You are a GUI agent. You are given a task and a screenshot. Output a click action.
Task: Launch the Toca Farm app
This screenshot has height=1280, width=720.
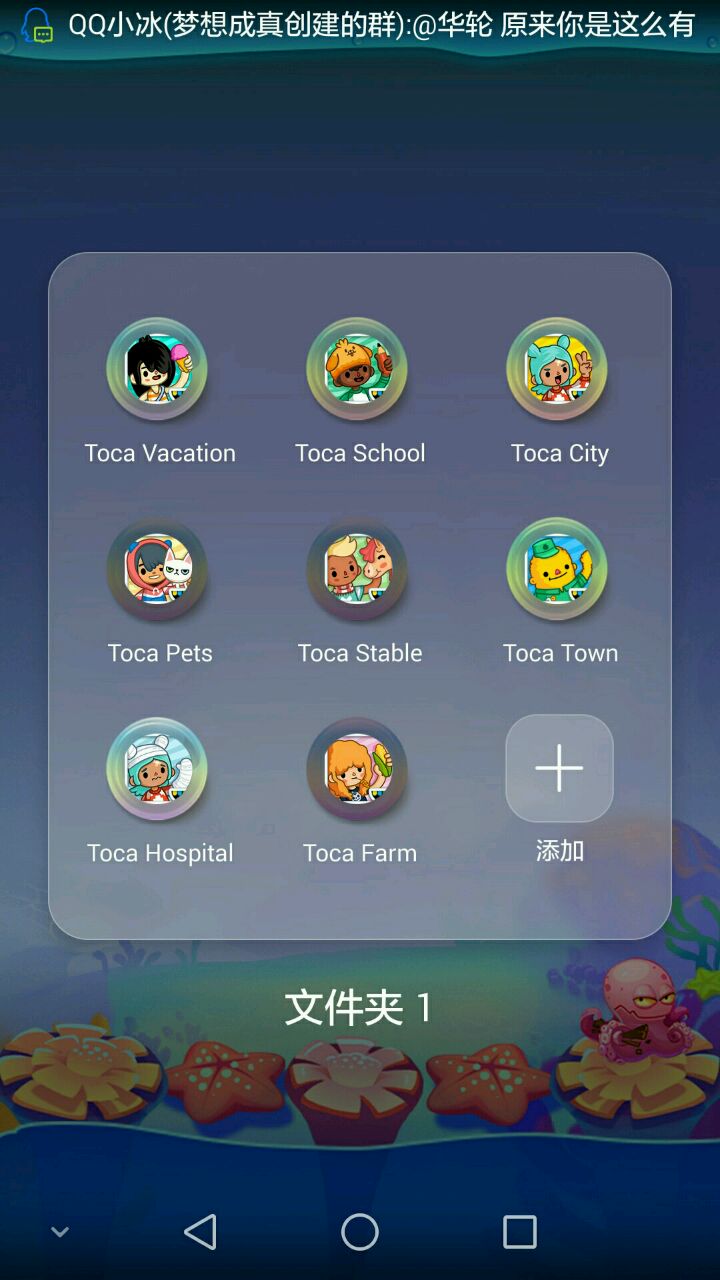(x=358, y=769)
